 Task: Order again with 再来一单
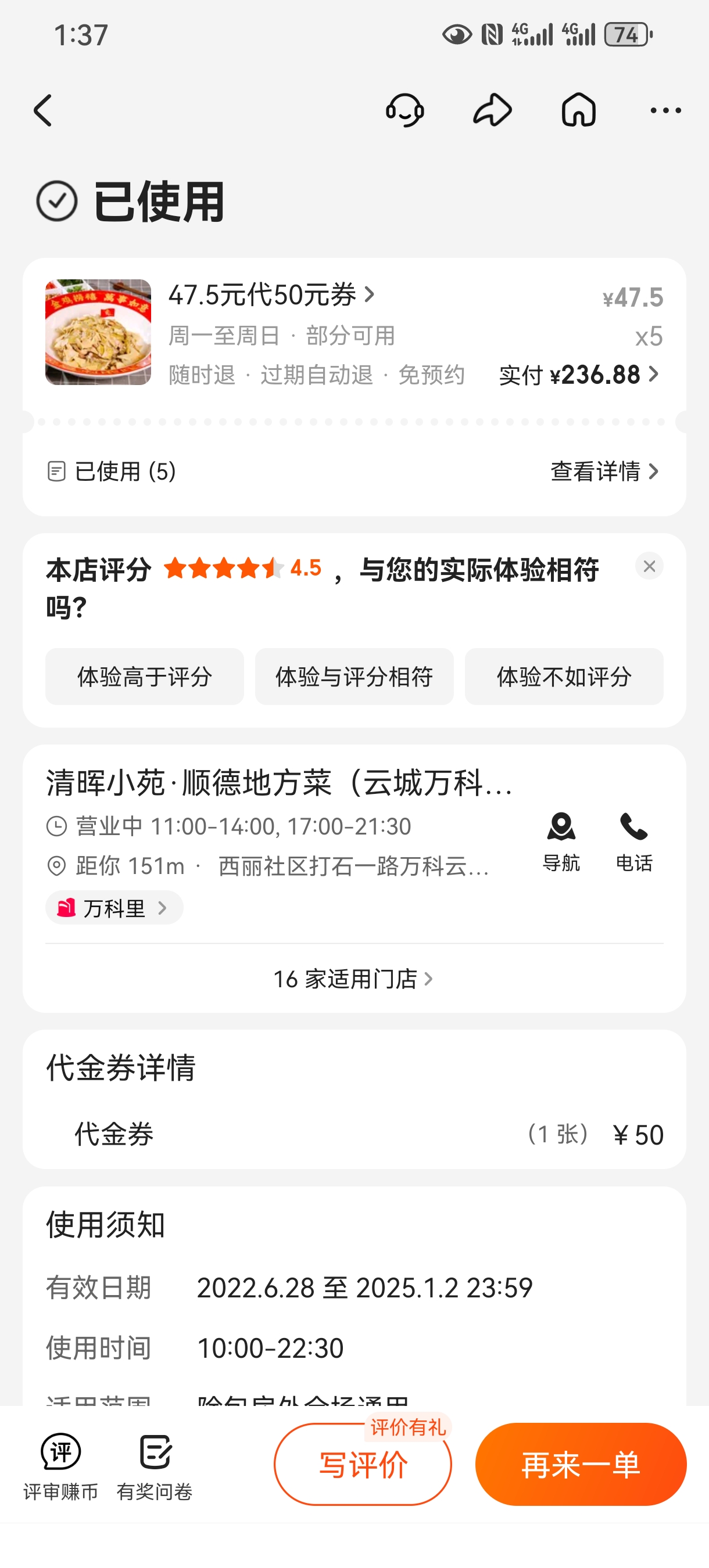(581, 1465)
